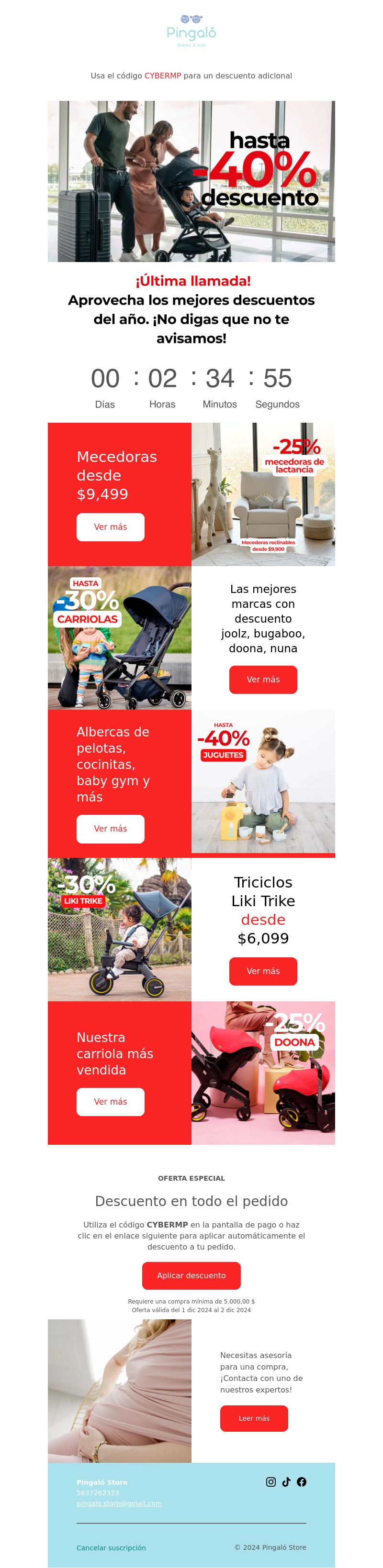383x1568 pixels.
Task: Tap Ver más under Mecedoras desde $9,499
Action: pyautogui.click(x=111, y=526)
